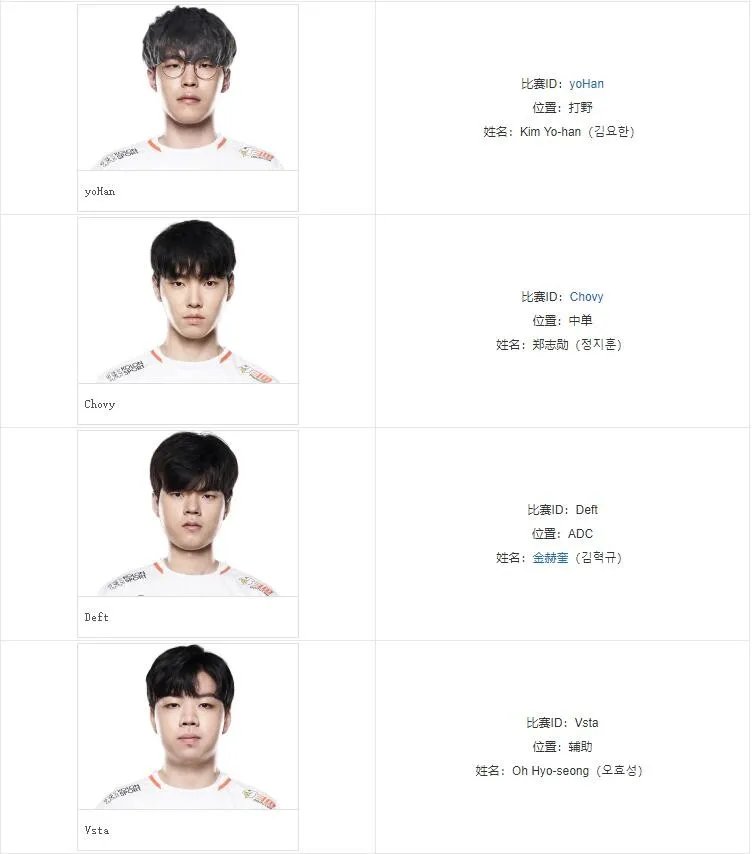This screenshot has height=854, width=752.
Task: View Chovy's photo thumbnail
Action: click(188, 301)
